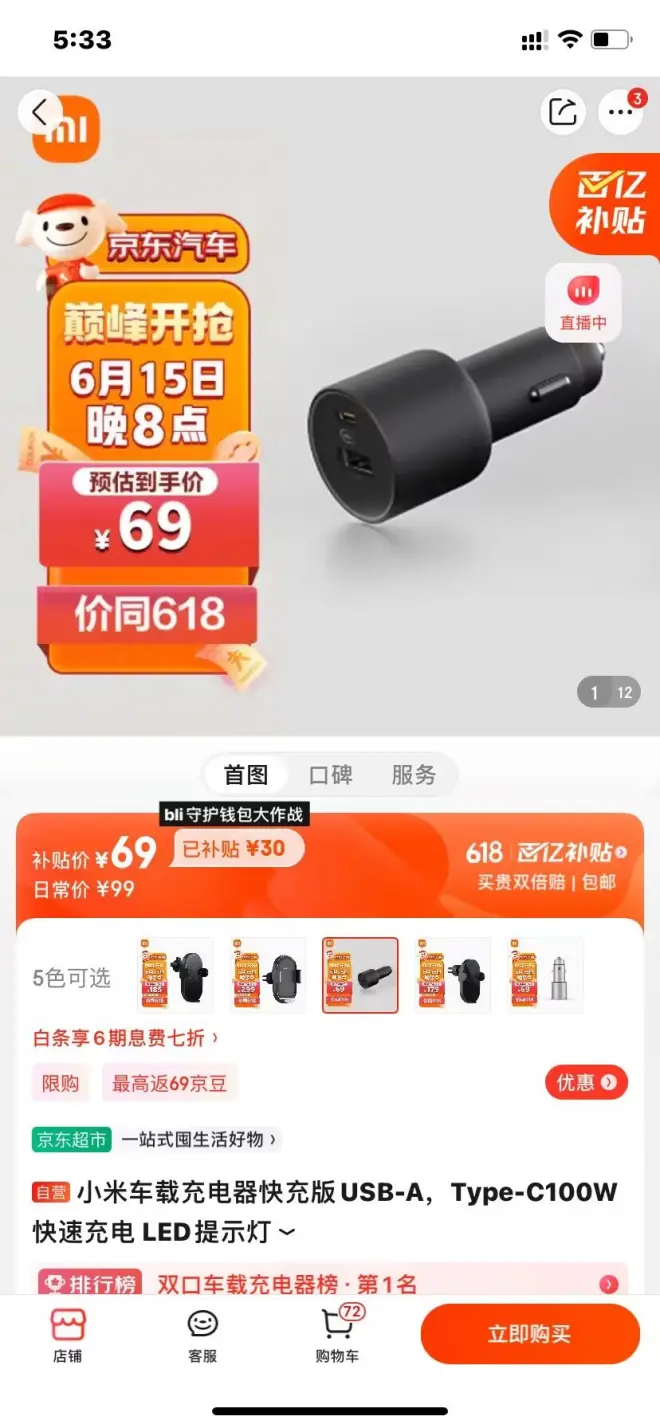
Task: Select the first color option thumbnail
Action: pos(176,975)
